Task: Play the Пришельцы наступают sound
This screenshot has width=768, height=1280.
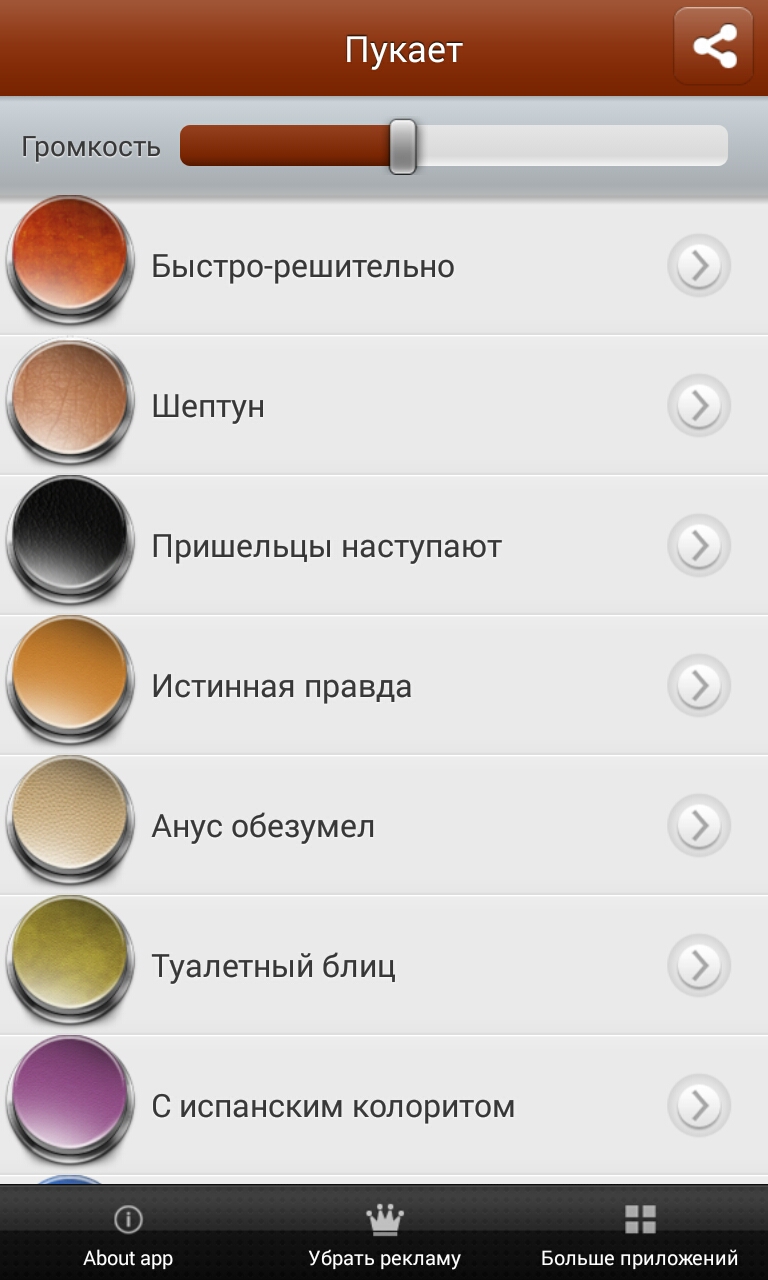Action: (70, 542)
